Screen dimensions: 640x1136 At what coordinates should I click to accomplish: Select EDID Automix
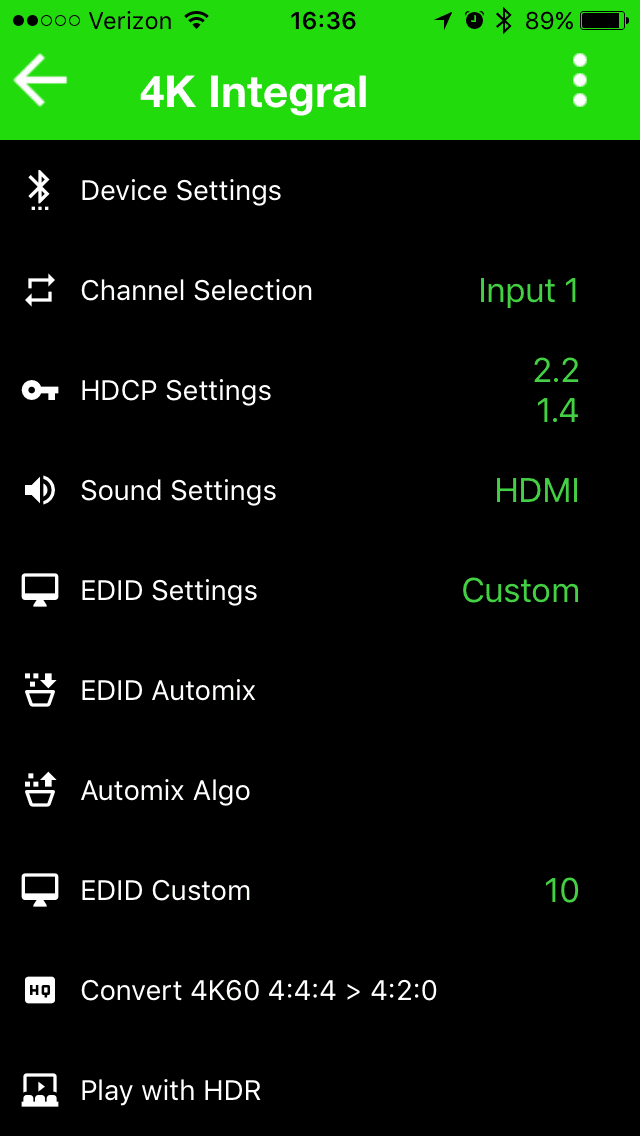320,690
